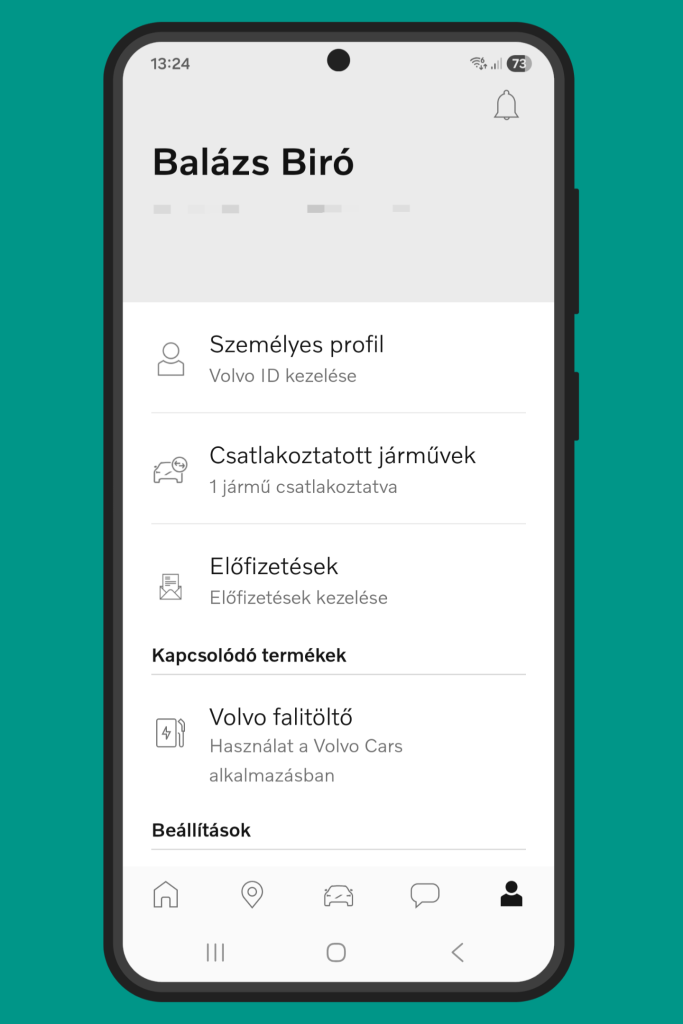Switch to the map location tab
This screenshot has height=1024, width=683.
pos(252,894)
